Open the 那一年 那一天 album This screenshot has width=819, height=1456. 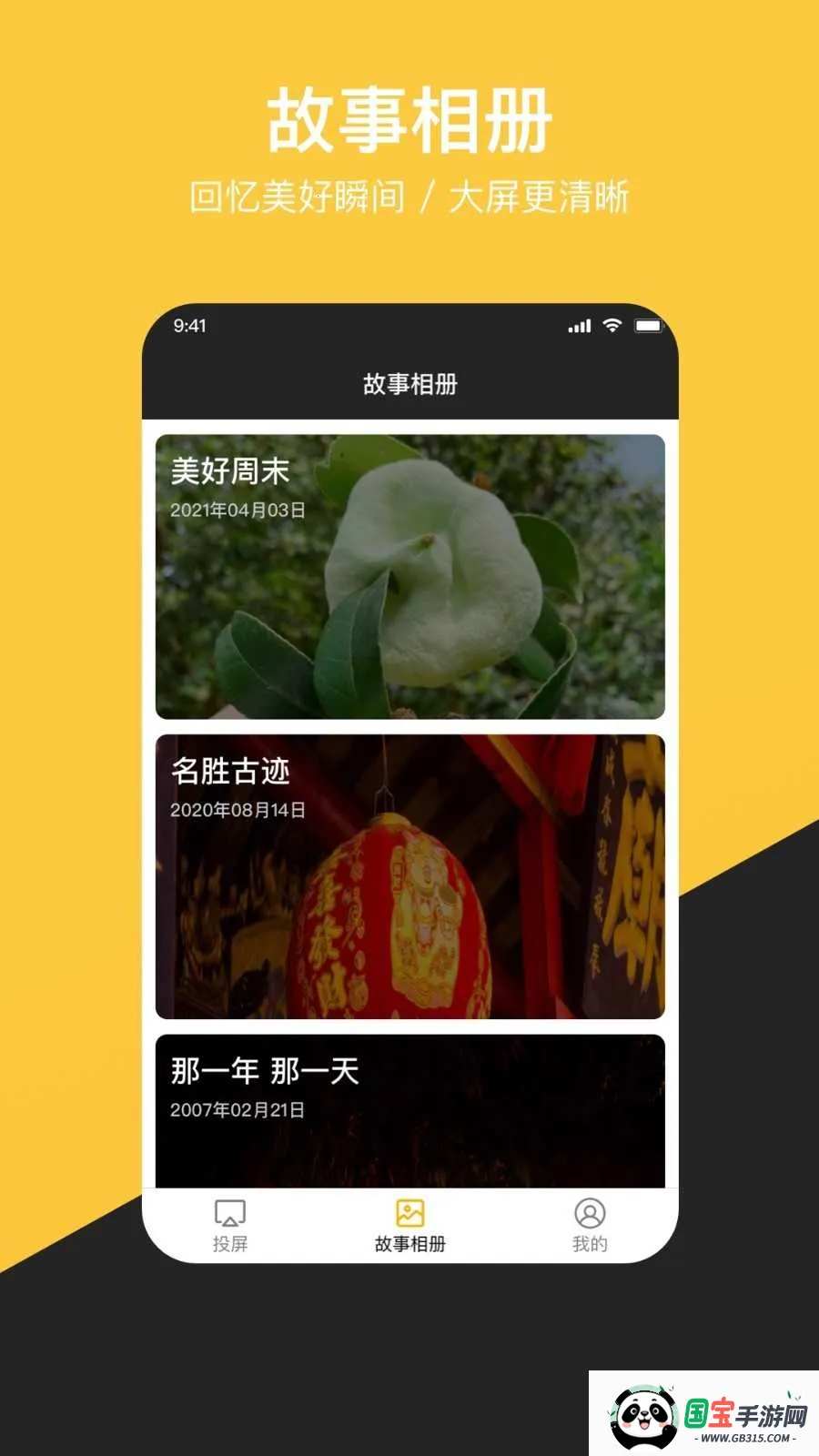point(409,1110)
